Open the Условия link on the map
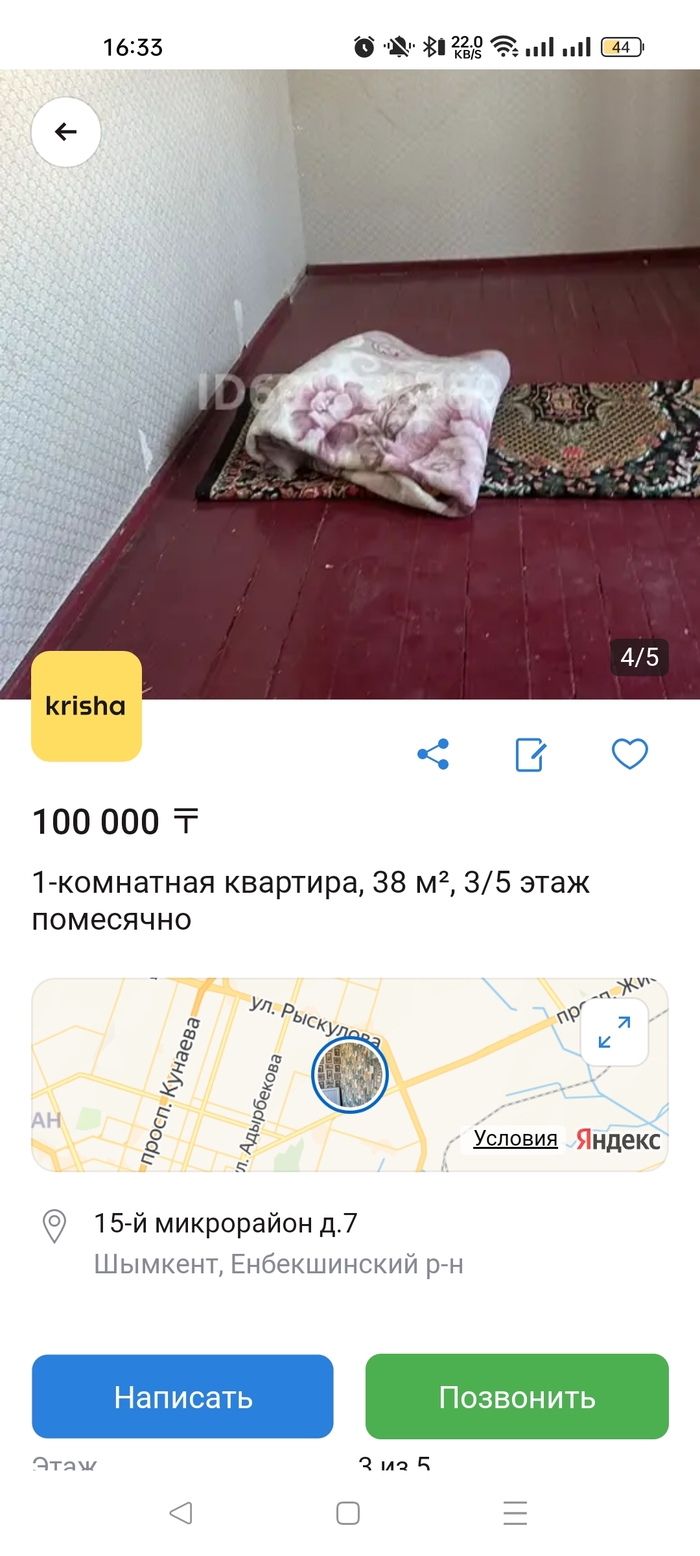This screenshot has width=700, height=1556. click(x=515, y=1138)
